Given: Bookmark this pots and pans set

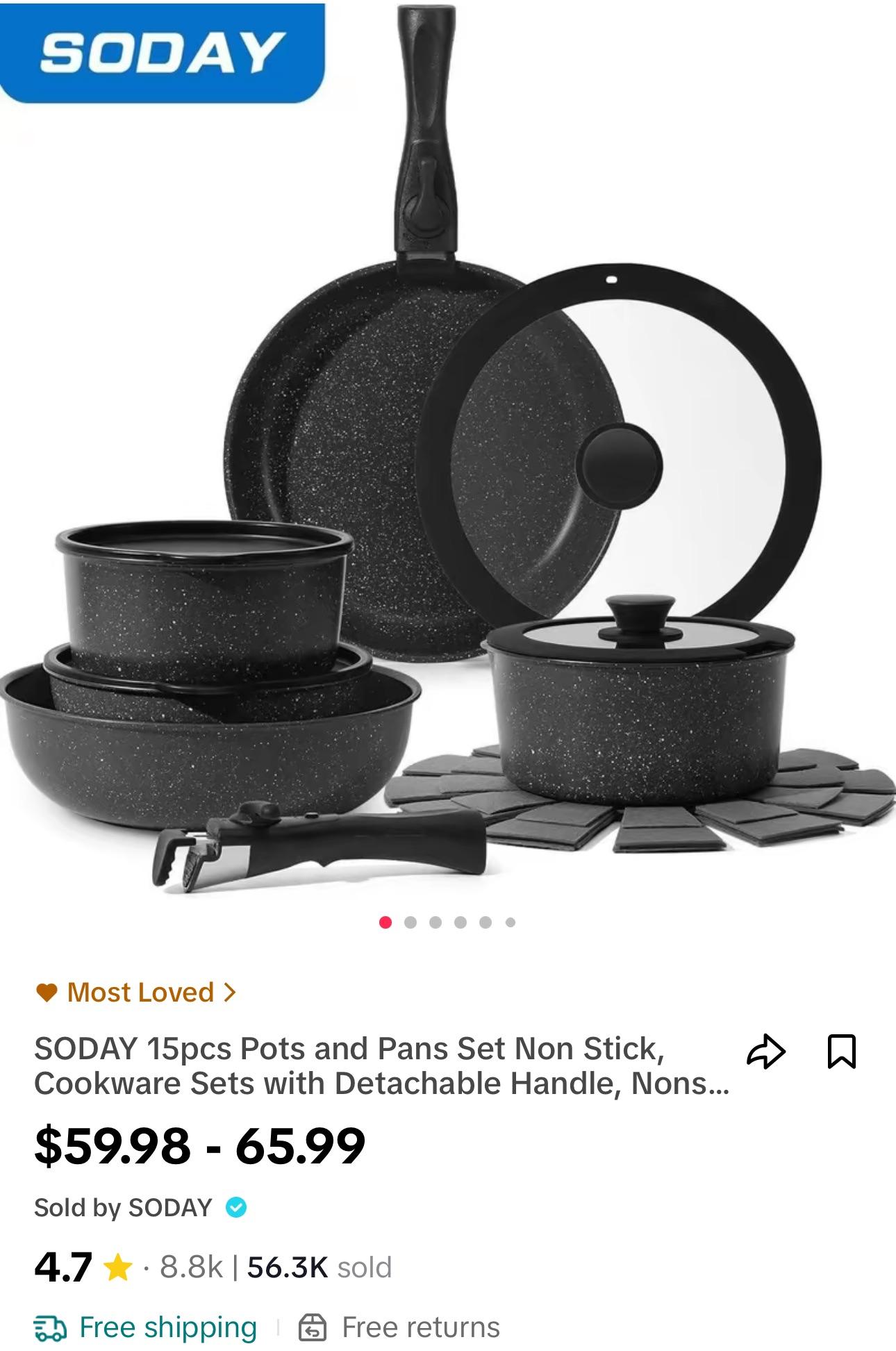Looking at the screenshot, I should (841, 1051).
